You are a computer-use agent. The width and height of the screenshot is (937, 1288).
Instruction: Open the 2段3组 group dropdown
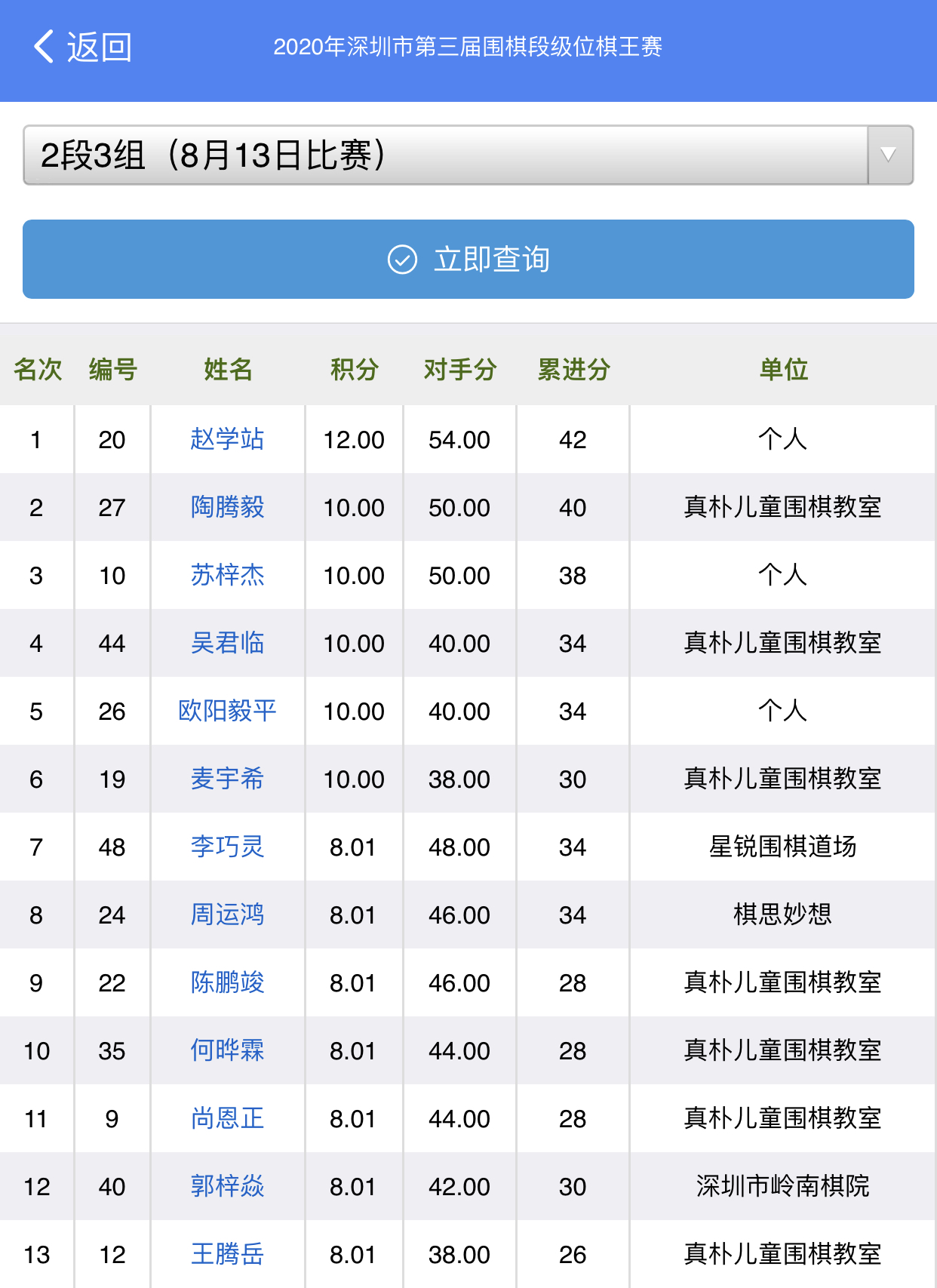tap(468, 155)
